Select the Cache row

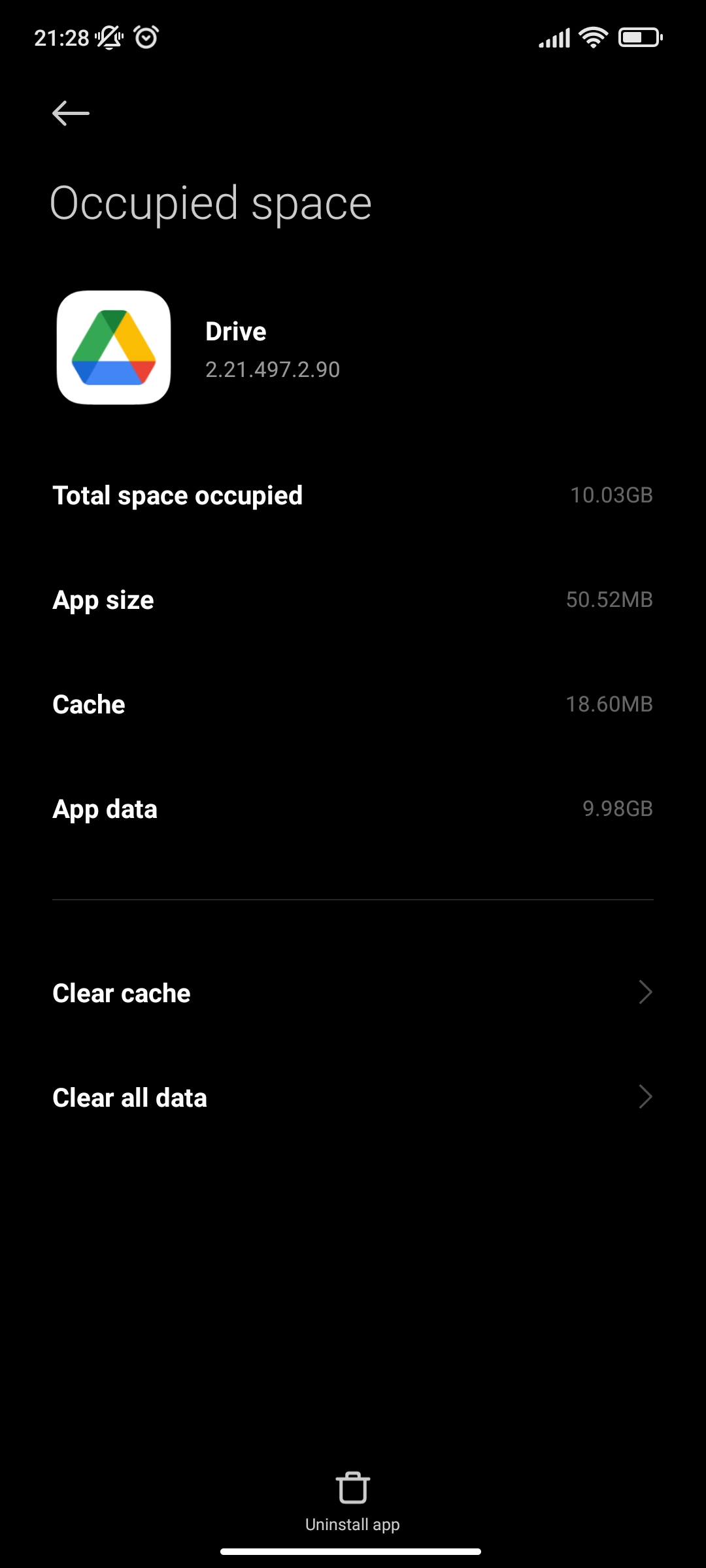tap(353, 704)
